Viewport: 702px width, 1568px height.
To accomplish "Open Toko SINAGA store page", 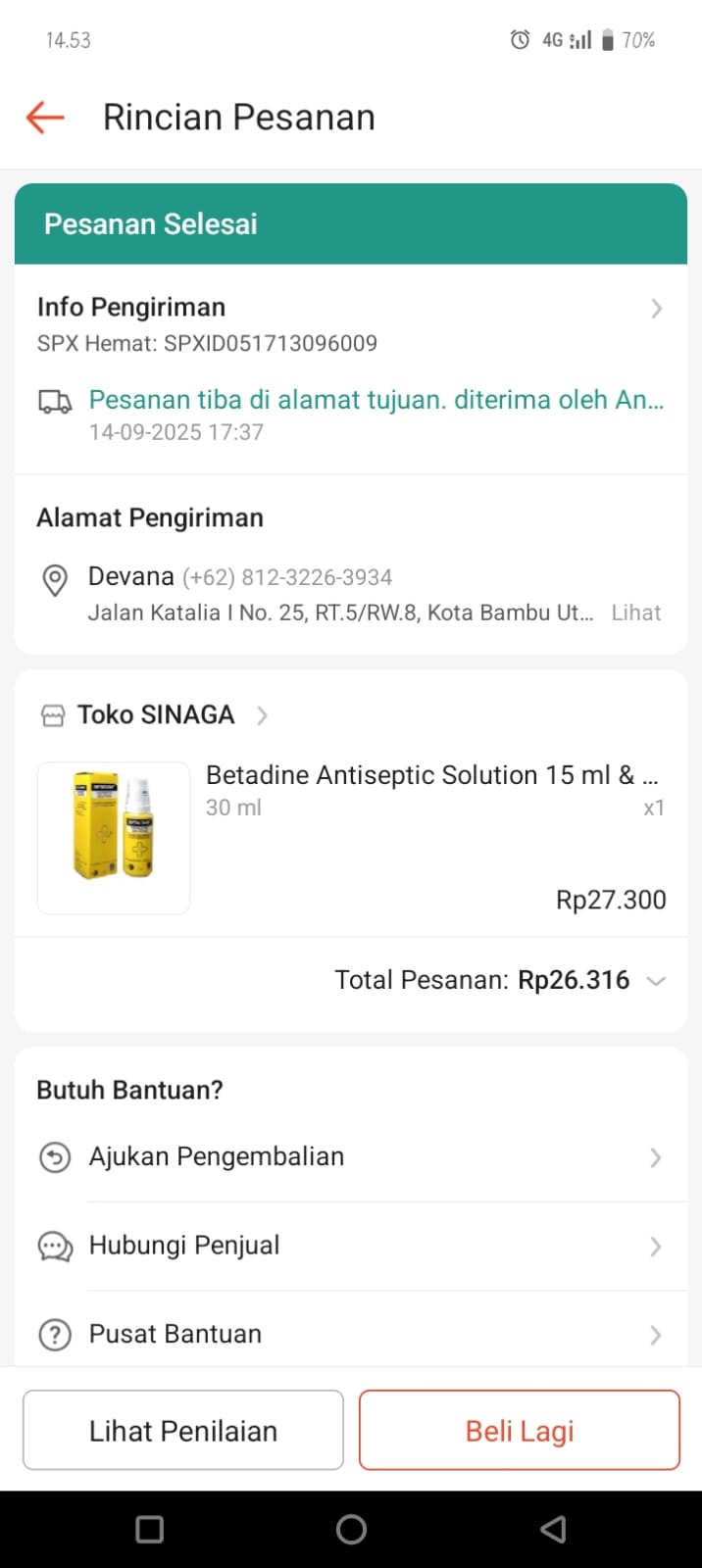I will pyautogui.click(x=156, y=715).
